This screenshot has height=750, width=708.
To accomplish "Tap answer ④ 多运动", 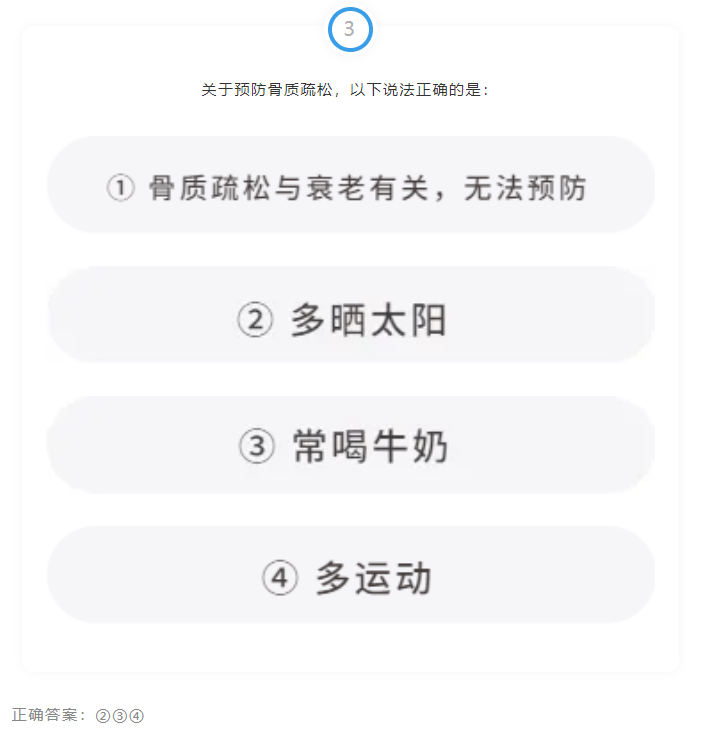I will pos(350,576).
